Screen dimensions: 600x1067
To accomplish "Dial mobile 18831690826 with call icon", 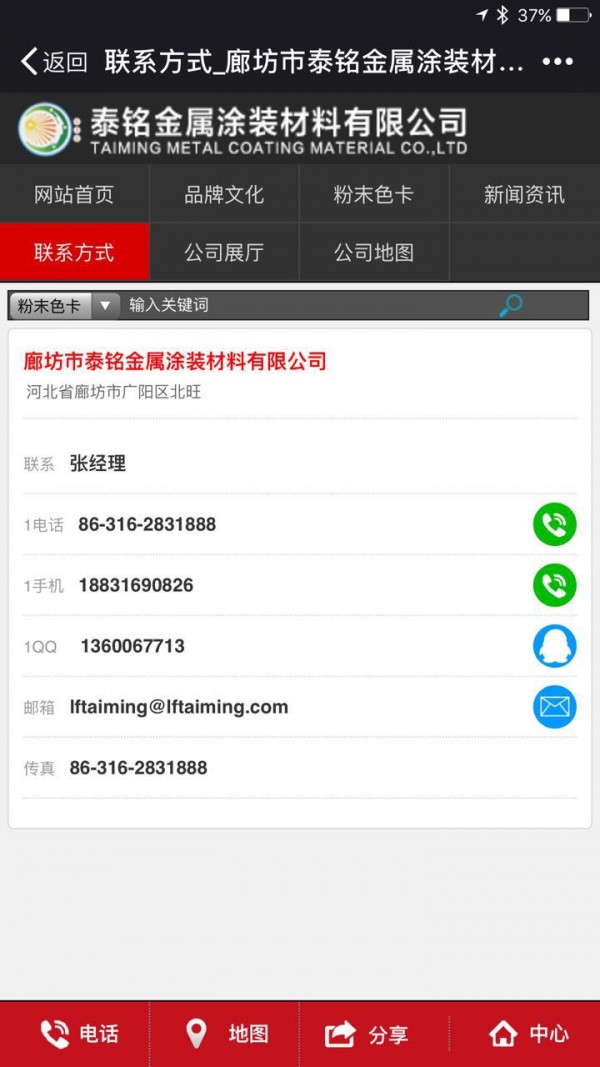I will pyautogui.click(x=554, y=585).
